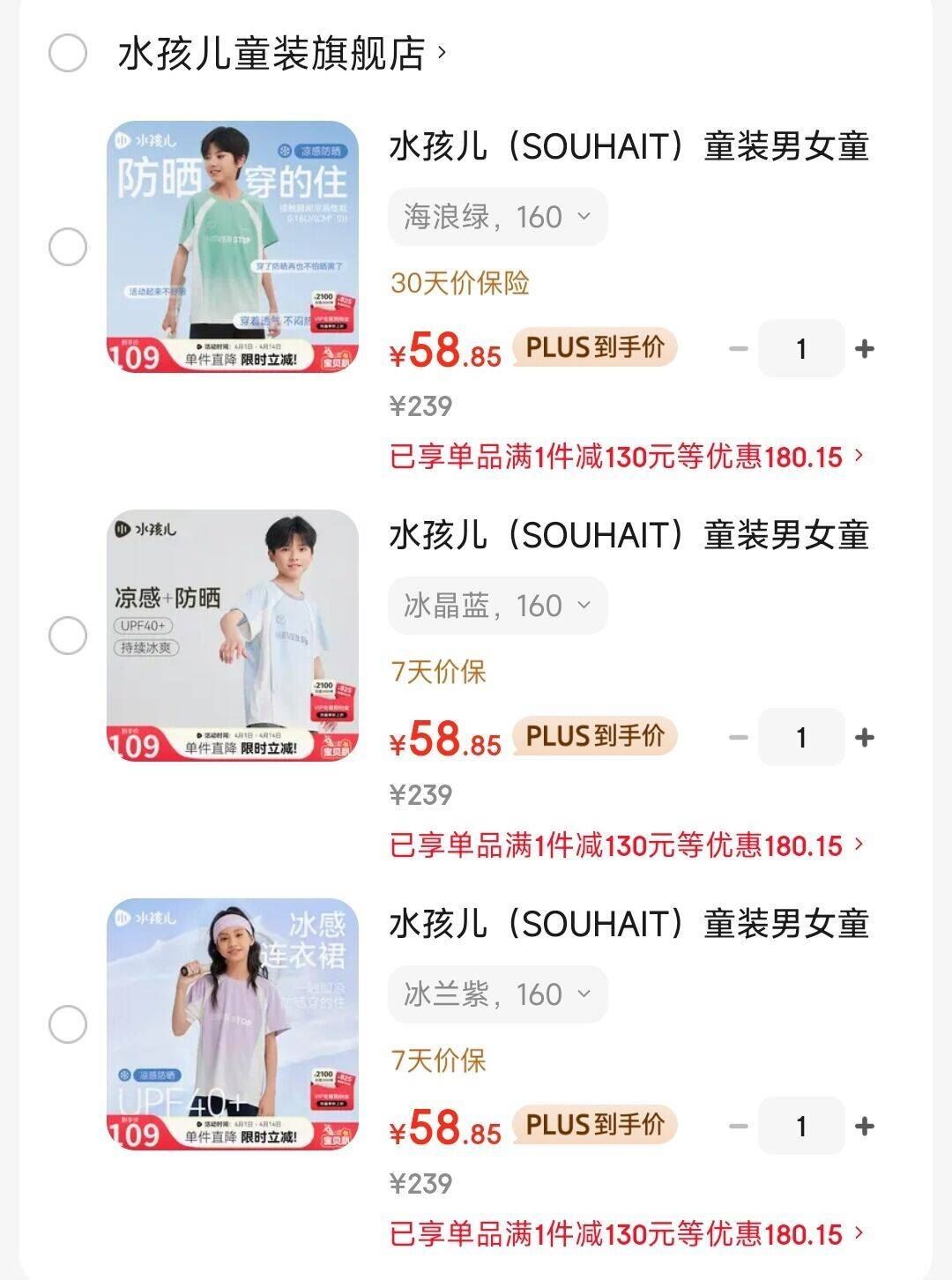
Task: Change the 冰晶蓝, 160 variant
Action: 497,606
